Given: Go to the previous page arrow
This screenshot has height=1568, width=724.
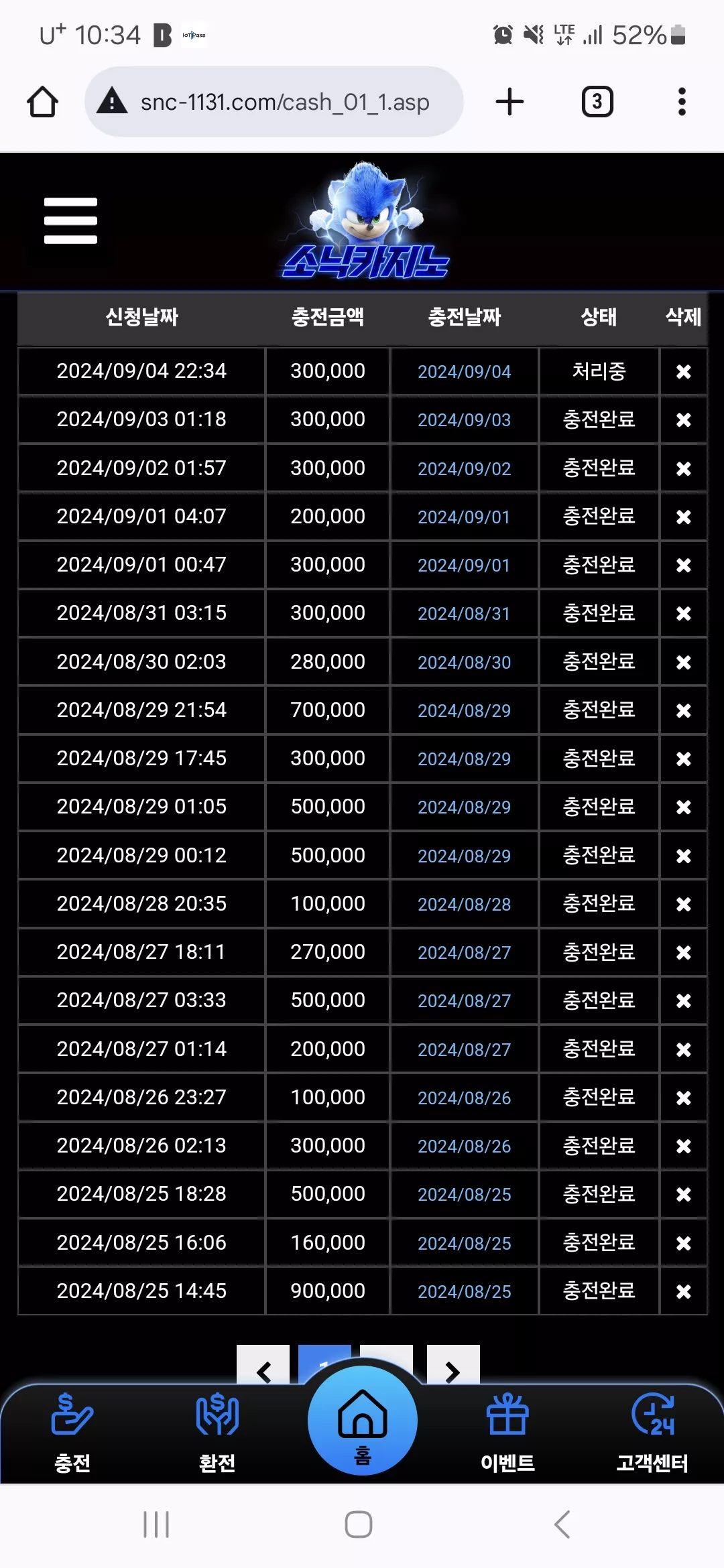Looking at the screenshot, I should 263,1366.
